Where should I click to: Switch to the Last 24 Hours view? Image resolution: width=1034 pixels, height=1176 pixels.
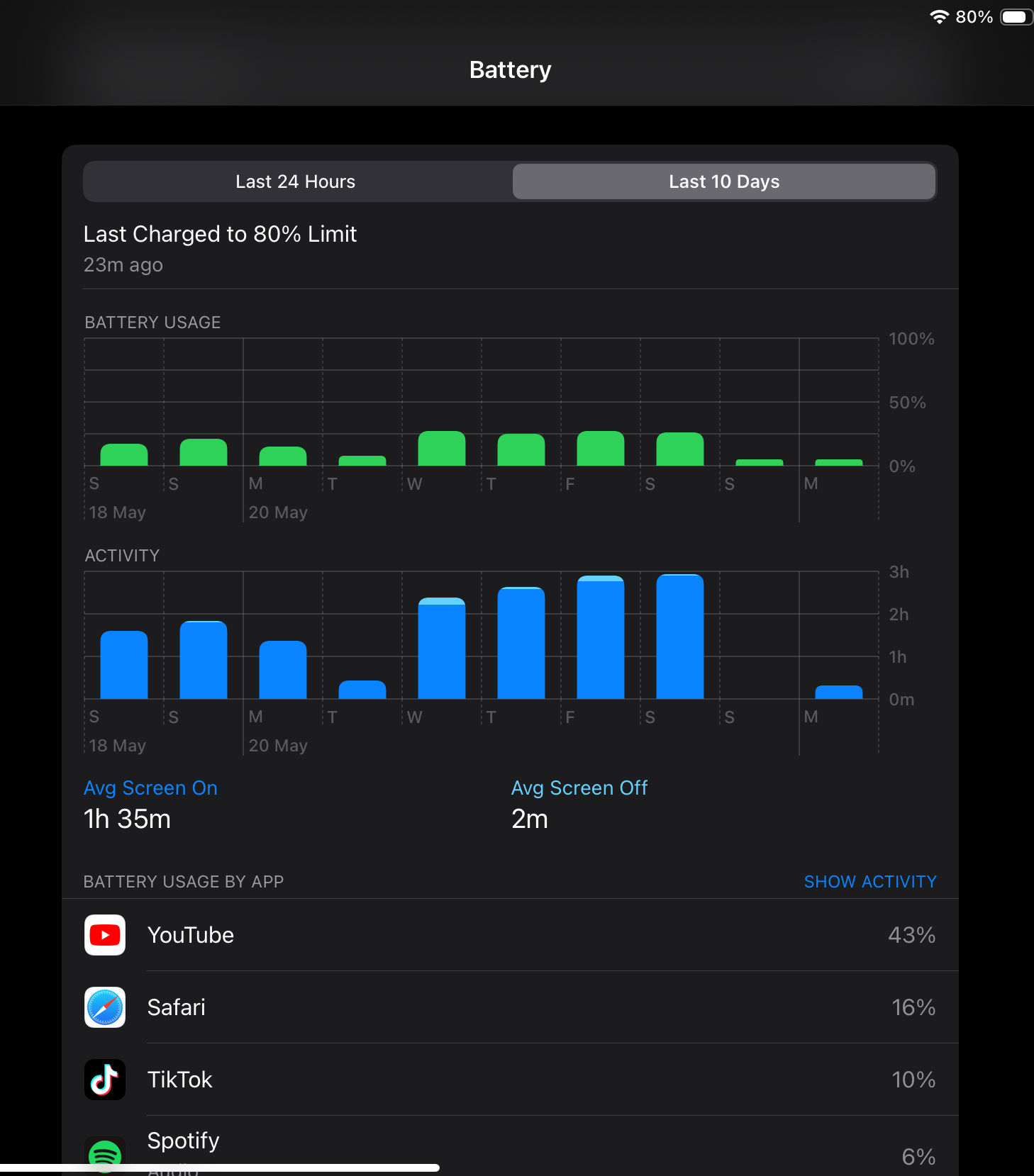(x=296, y=181)
